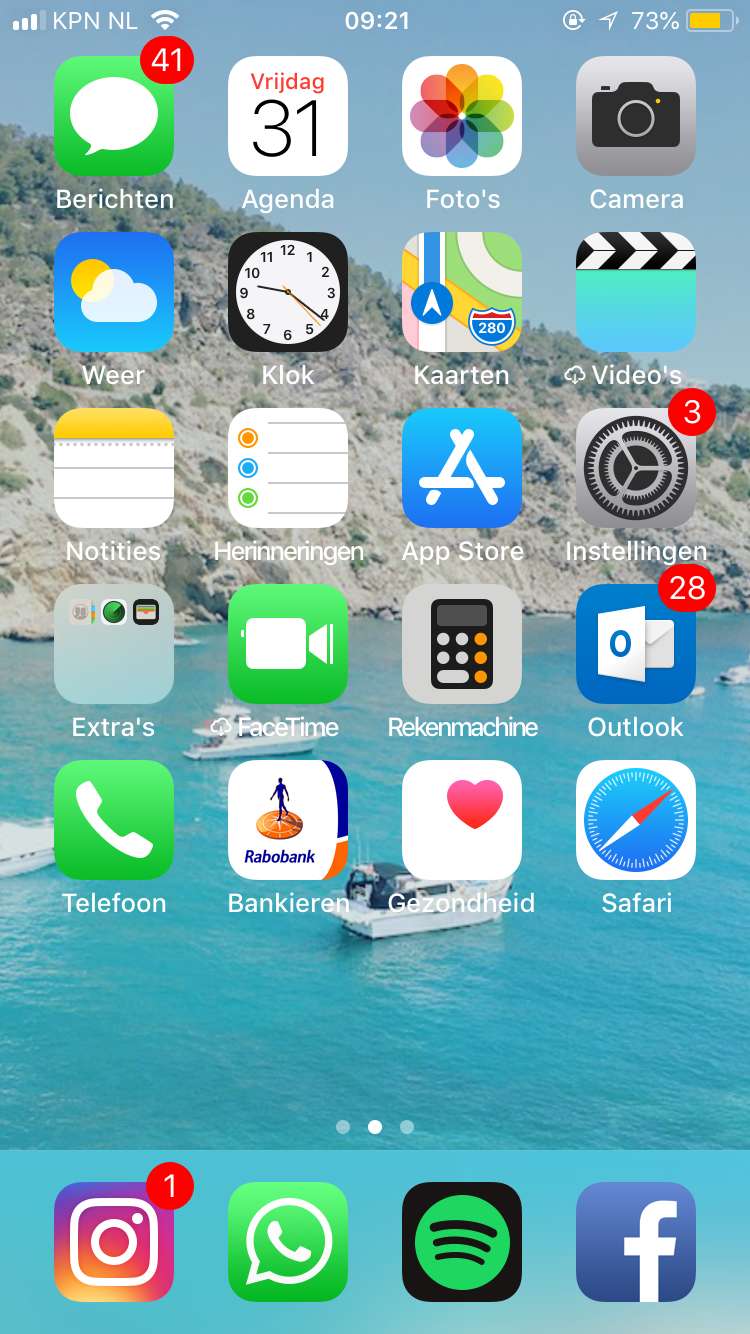Open the Rabobank Bankieren app
Viewport: 750px width, 1334px height.
[x=288, y=820]
